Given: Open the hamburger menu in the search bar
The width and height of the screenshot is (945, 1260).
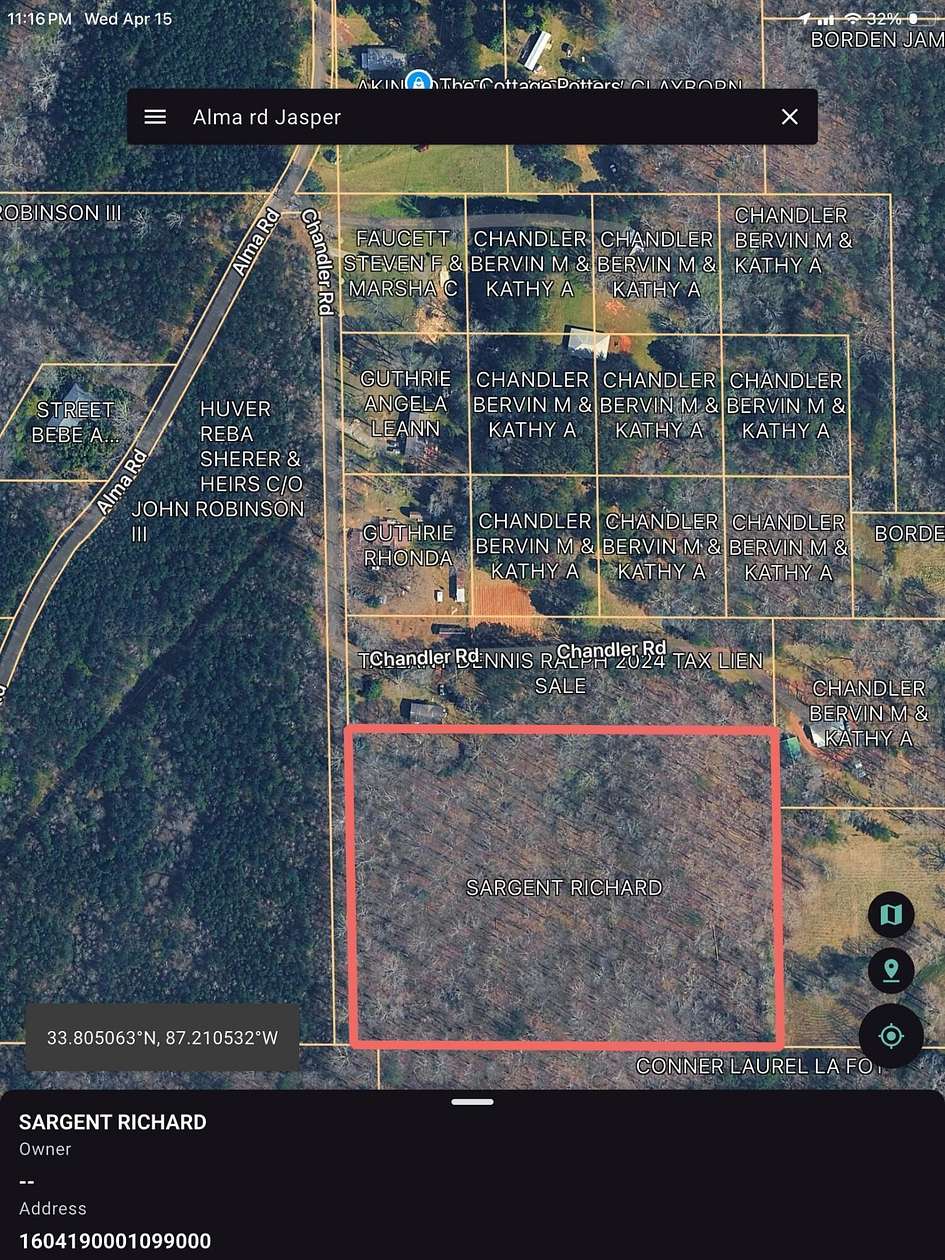Looking at the screenshot, I should tap(155, 116).
